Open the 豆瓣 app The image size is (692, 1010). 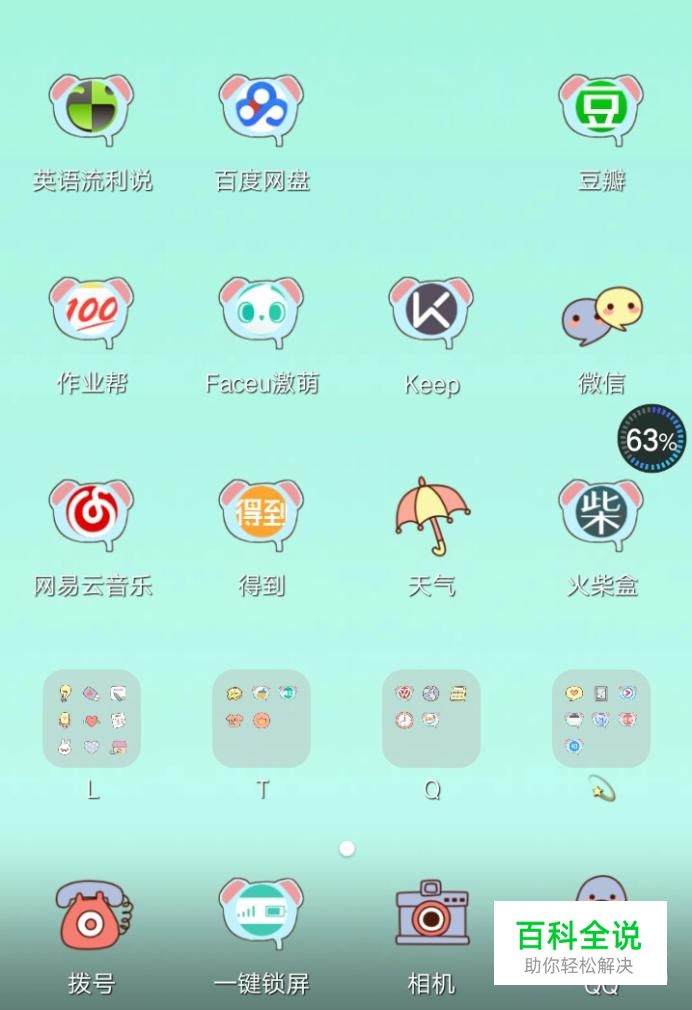[x=601, y=110]
